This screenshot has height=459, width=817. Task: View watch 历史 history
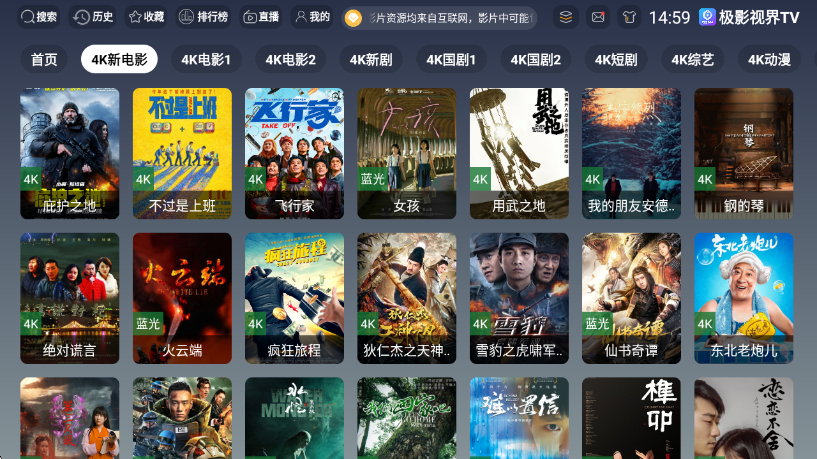[x=93, y=17]
